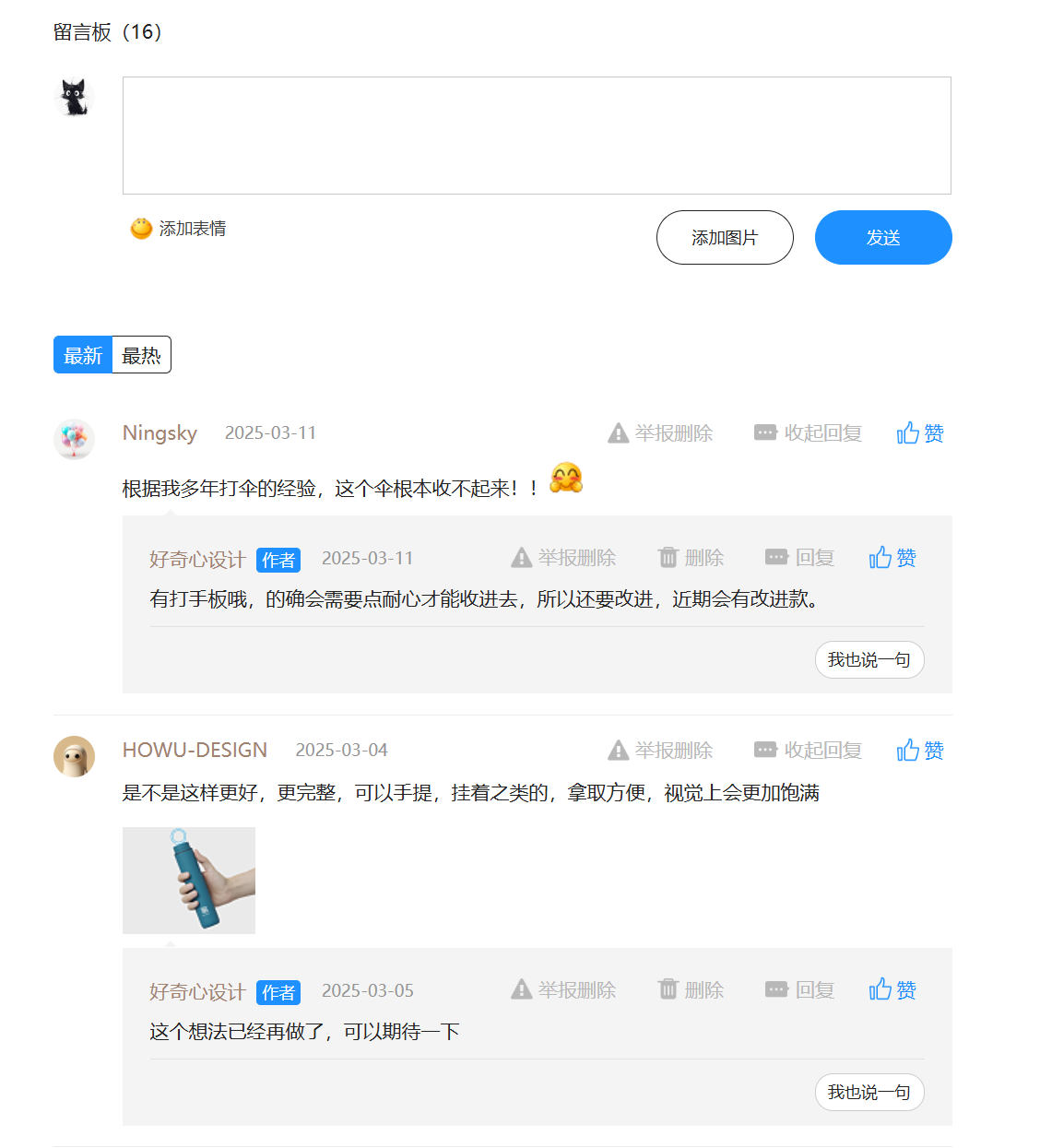The width and height of the screenshot is (1040, 1148).
Task: Like the author's 2025-03-11 reply
Action: pos(892,558)
